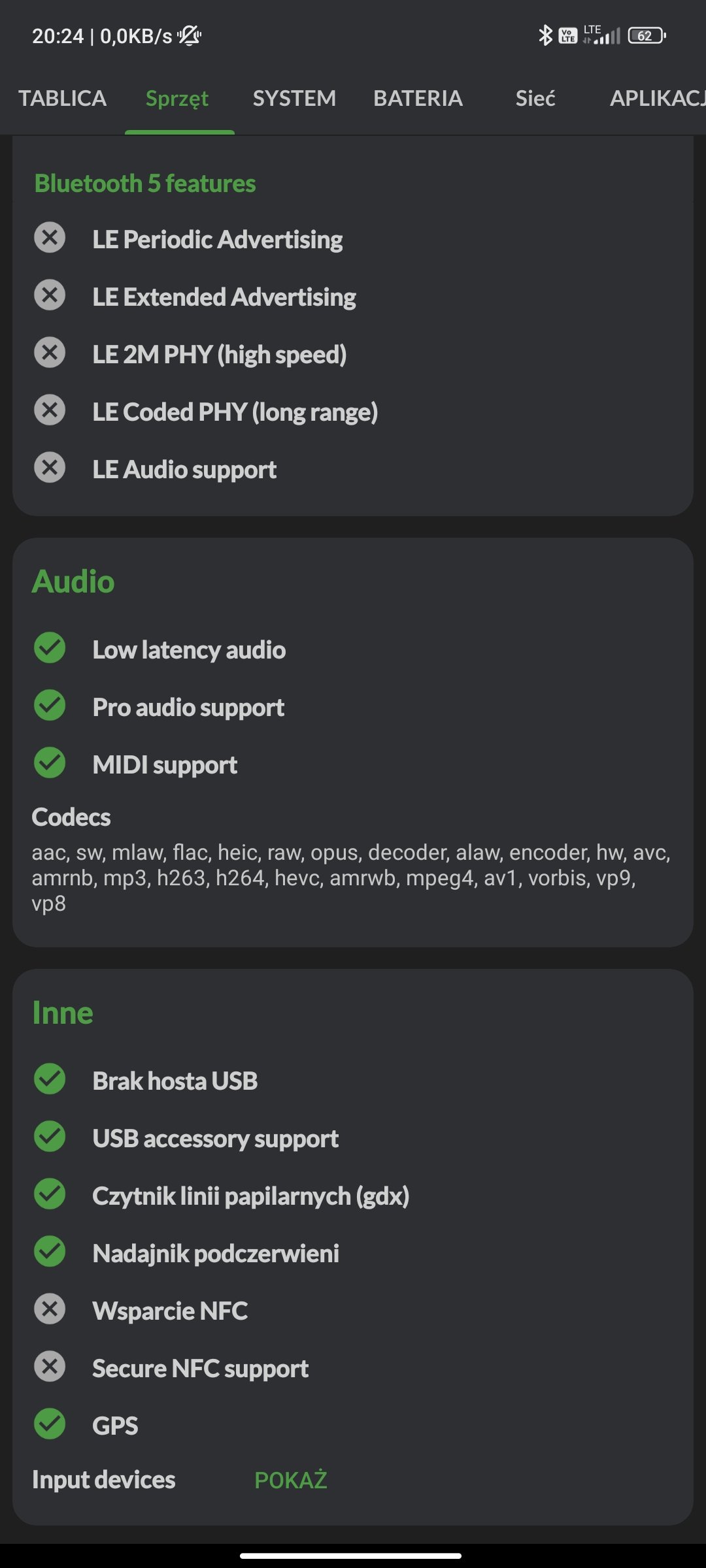Image resolution: width=706 pixels, height=1568 pixels.
Task: Open the SYSTEM tab
Action: pyautogui.click(x=294, y=99)
